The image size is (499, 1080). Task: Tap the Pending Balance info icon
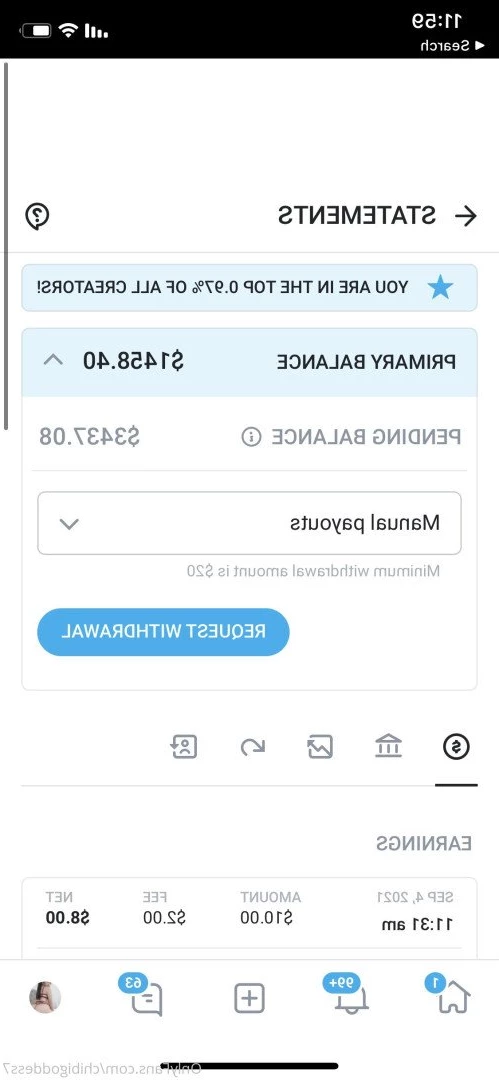pos(252,436)
